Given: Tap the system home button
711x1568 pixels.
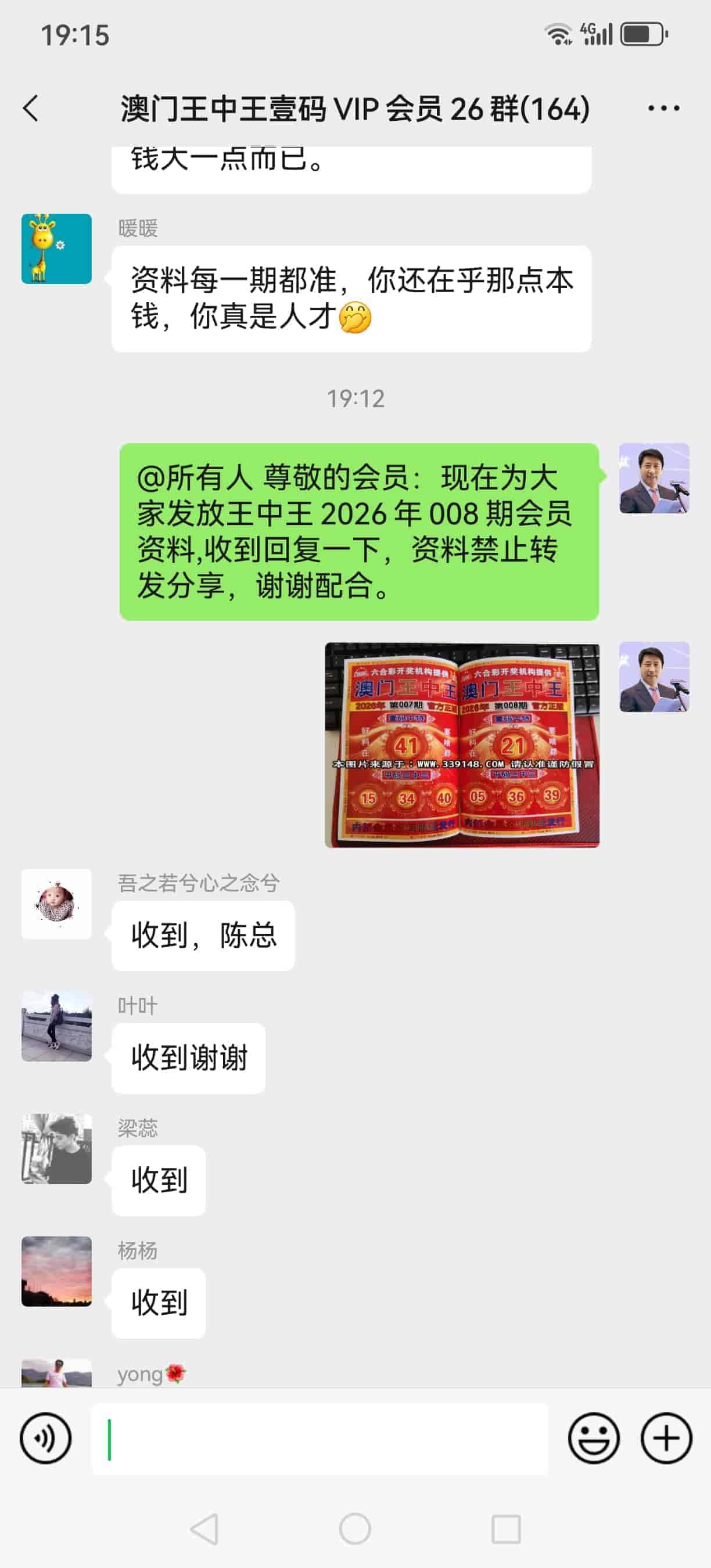Looking at the screenshot, I should tap(355, 1529).
